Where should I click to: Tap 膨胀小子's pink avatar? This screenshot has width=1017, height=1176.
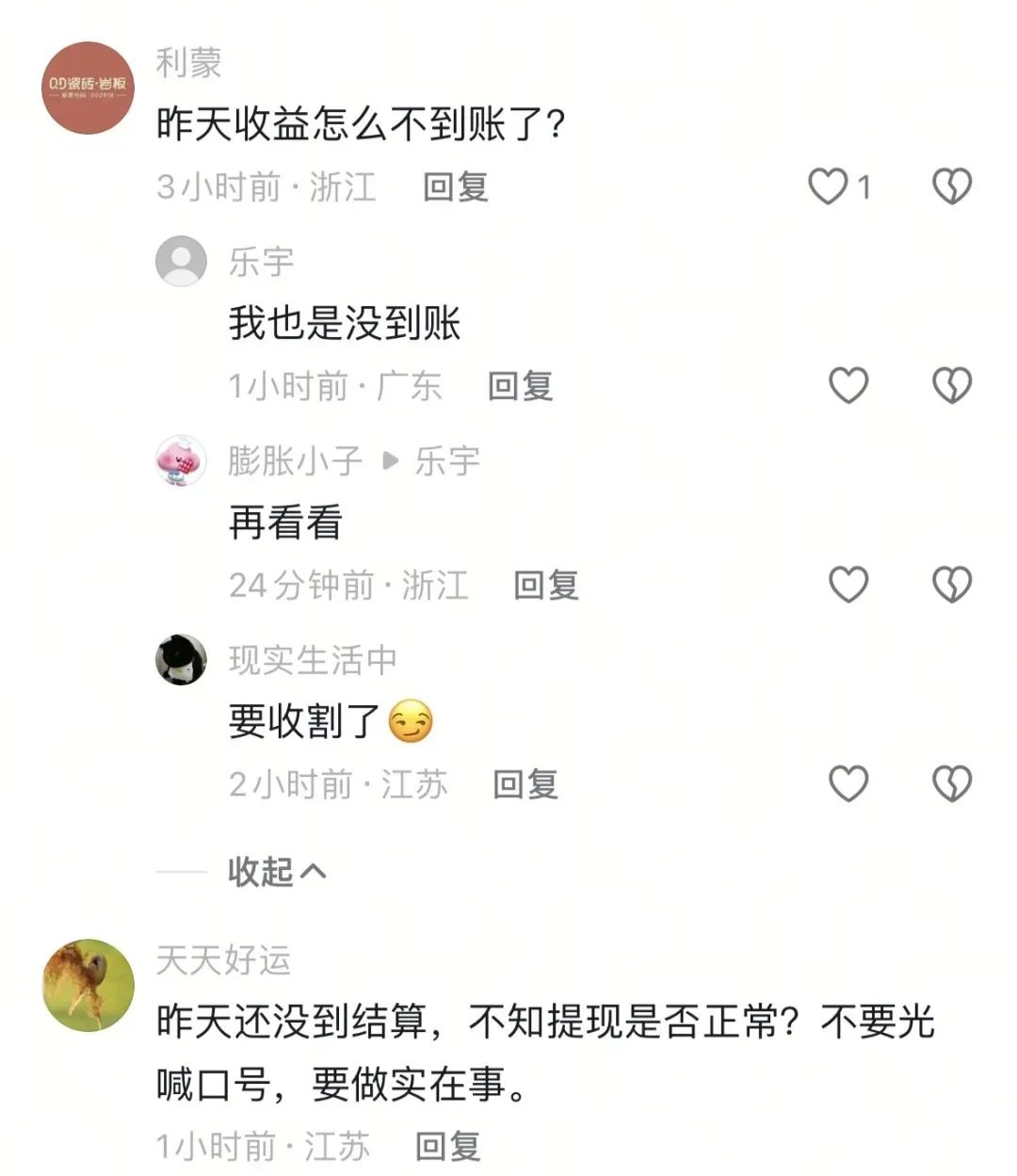click(x=181, y=460)
